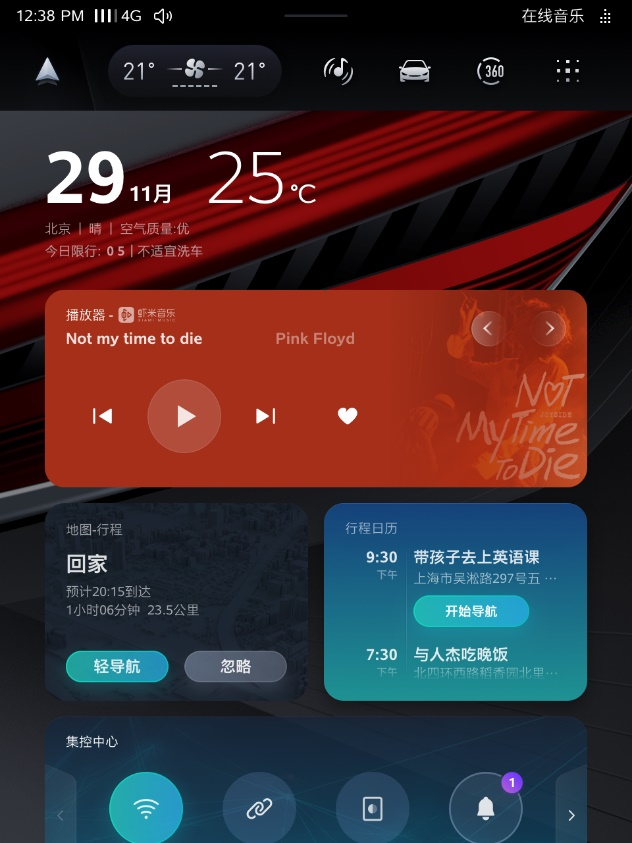Open the climate control temperature panel
The image size is (632, 843).
(x=195, y=71)
